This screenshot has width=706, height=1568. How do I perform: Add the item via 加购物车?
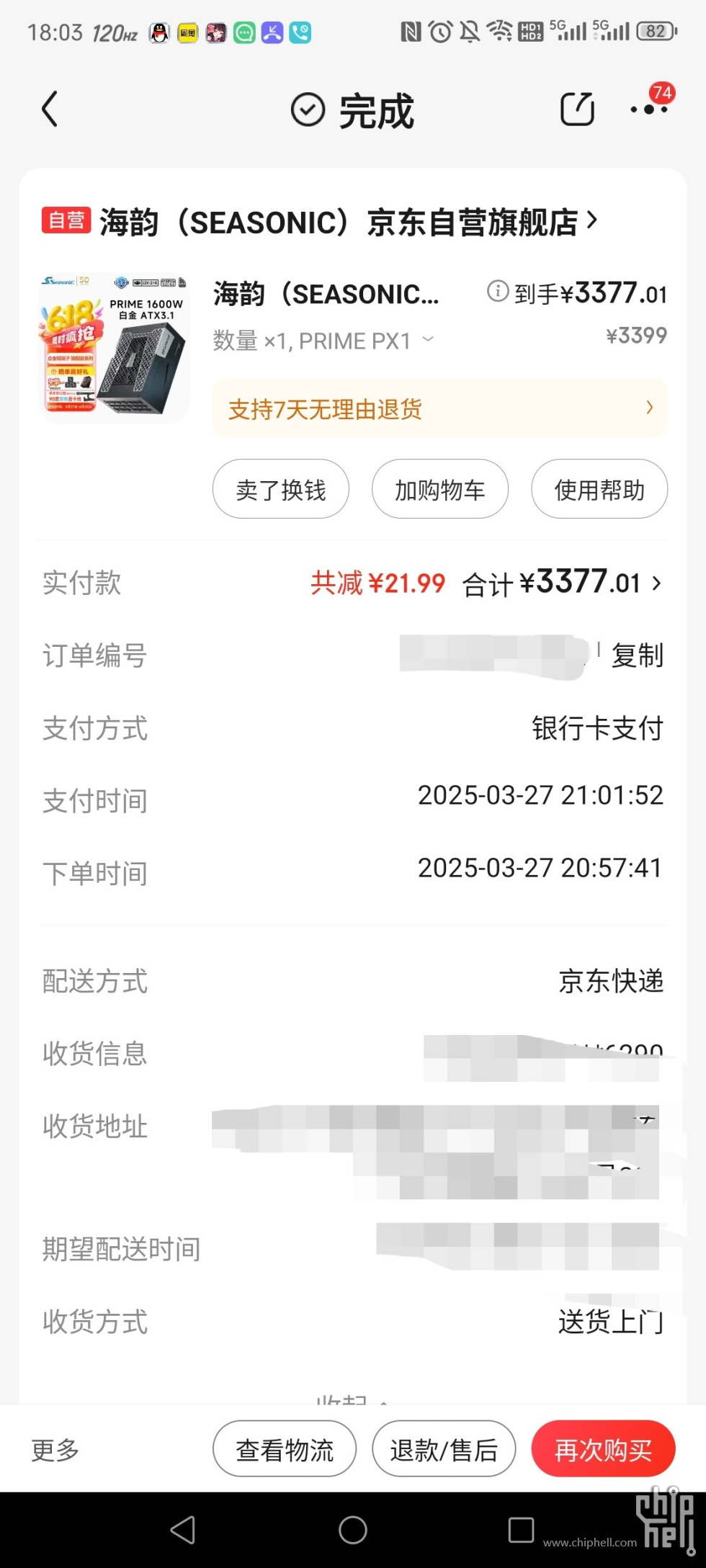(x=440, y=489)
